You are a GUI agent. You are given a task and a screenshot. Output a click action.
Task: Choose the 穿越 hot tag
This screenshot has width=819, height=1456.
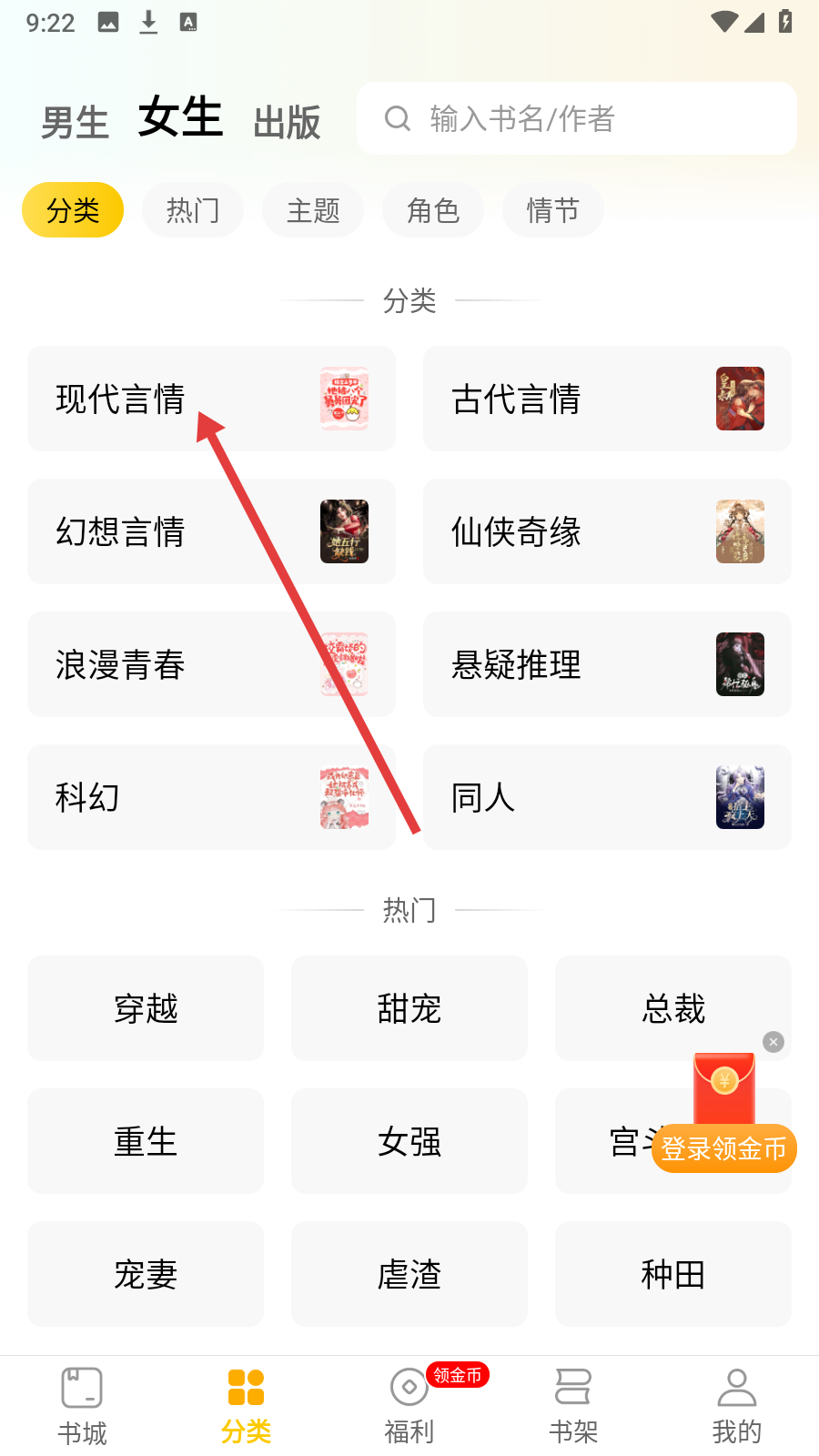point(146,1008)
